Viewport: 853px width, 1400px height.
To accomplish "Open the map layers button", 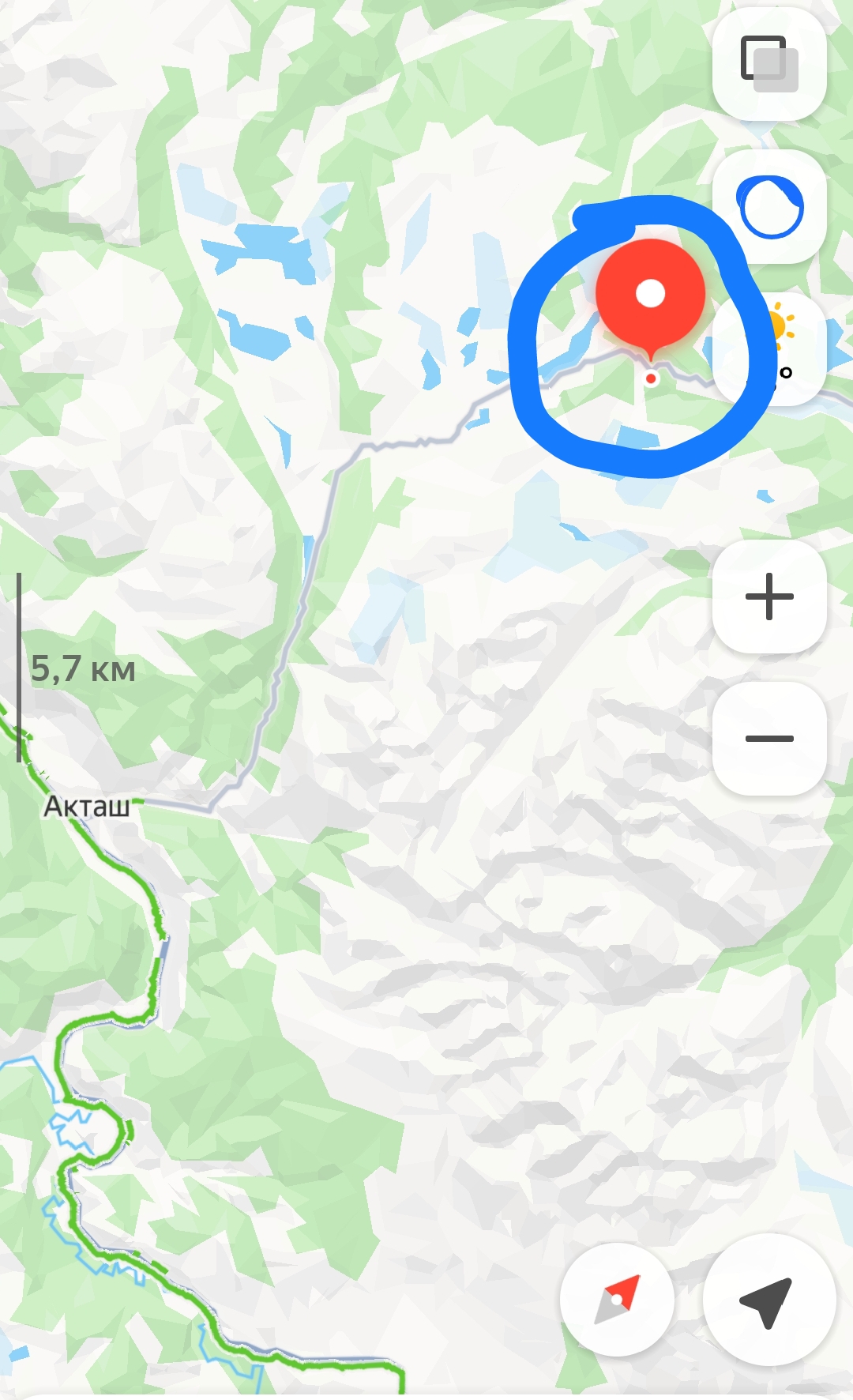I will point(769,65).
